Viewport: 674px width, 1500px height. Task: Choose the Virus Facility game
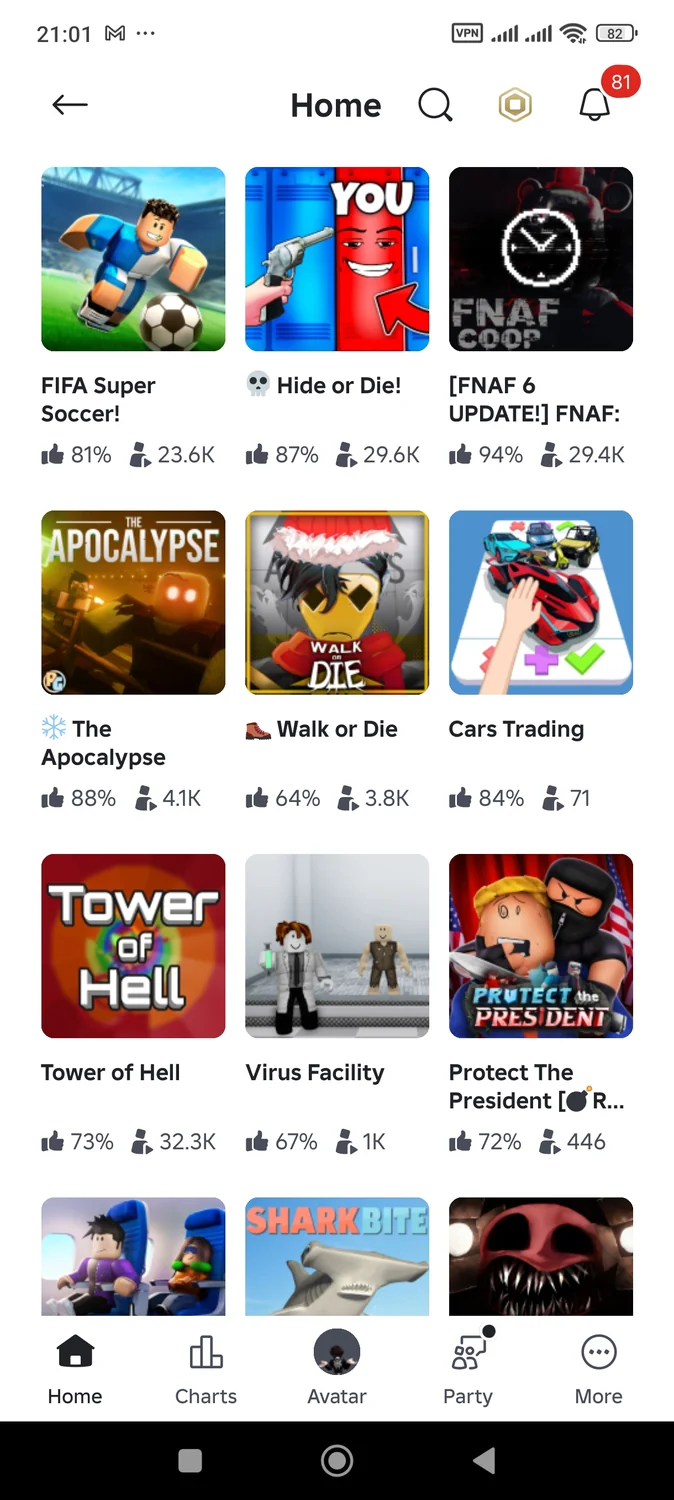[x=337, y=946]
